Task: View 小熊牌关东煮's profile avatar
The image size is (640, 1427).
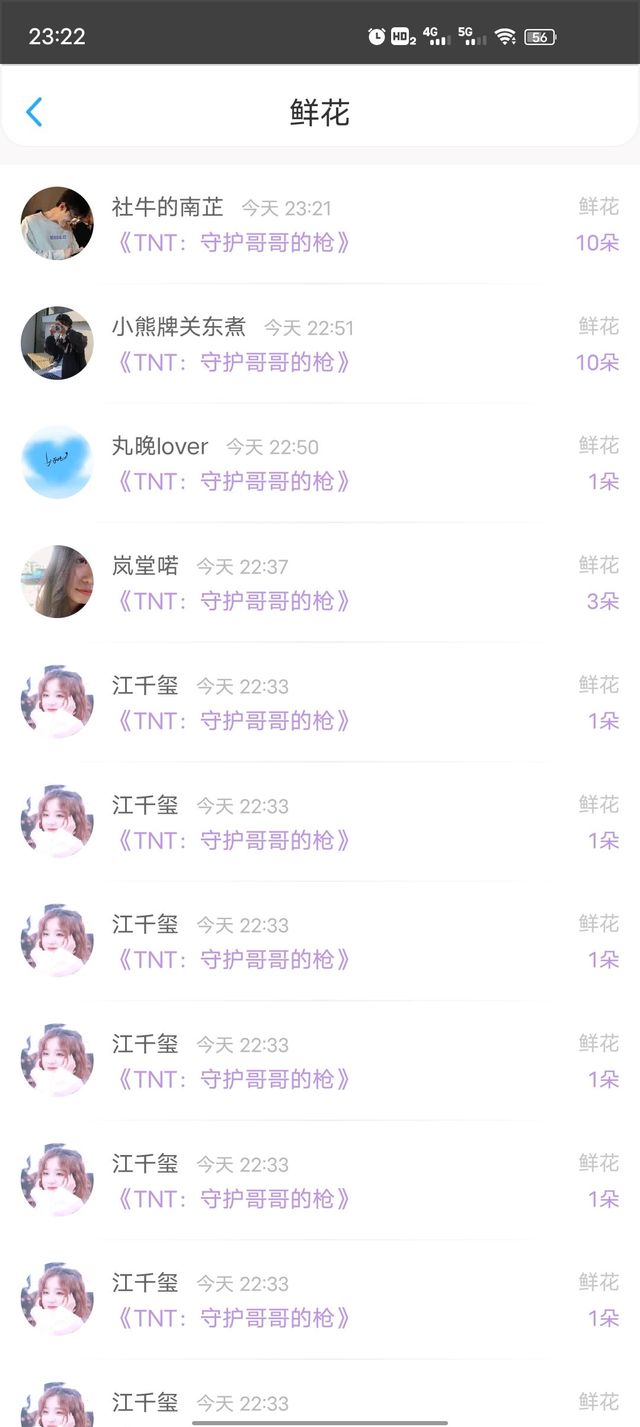Action: click(x=57, y=343)
